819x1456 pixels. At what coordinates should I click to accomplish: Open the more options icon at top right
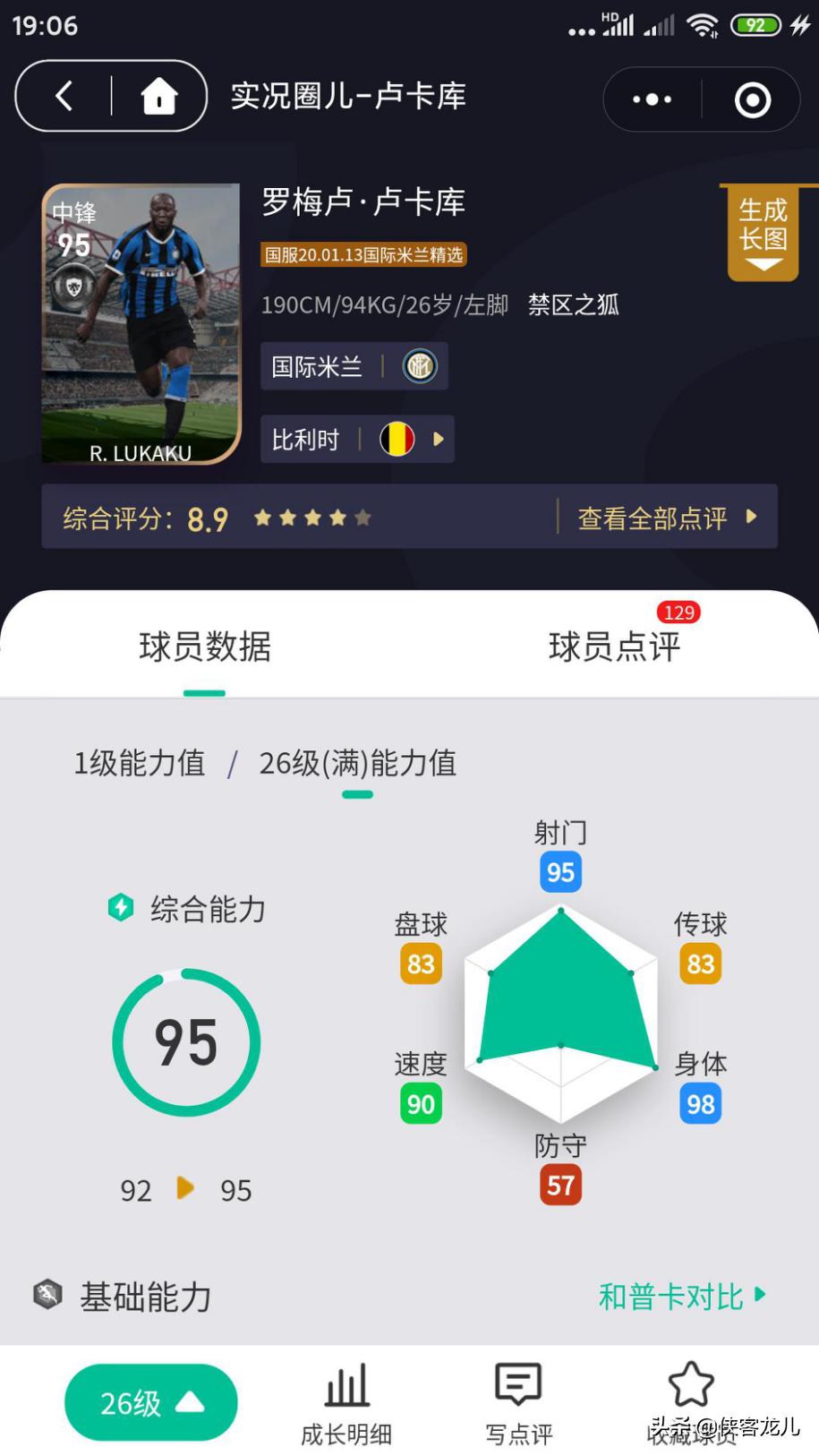click(653, 99)
